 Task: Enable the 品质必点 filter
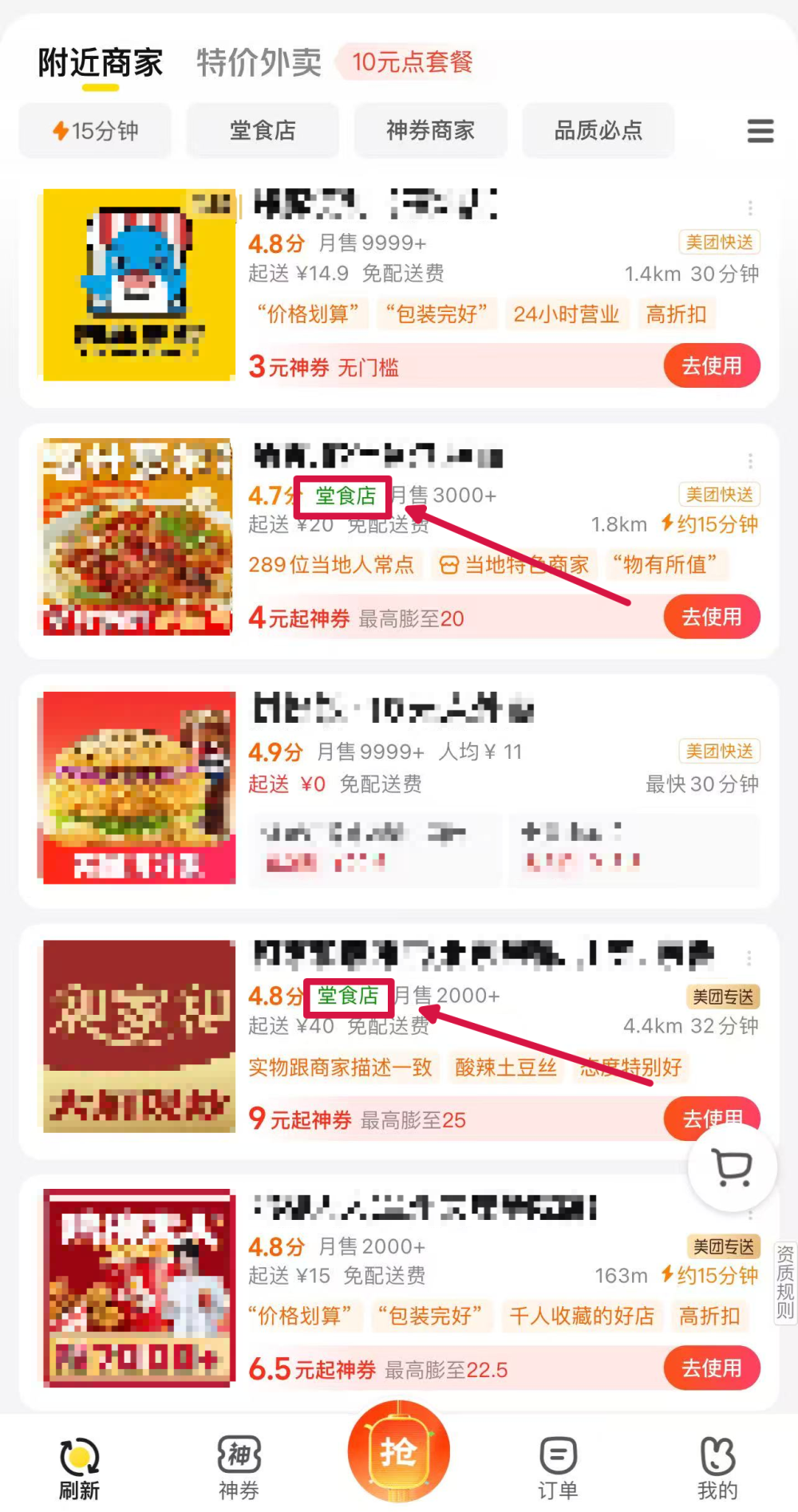click(x=598, y=130)
